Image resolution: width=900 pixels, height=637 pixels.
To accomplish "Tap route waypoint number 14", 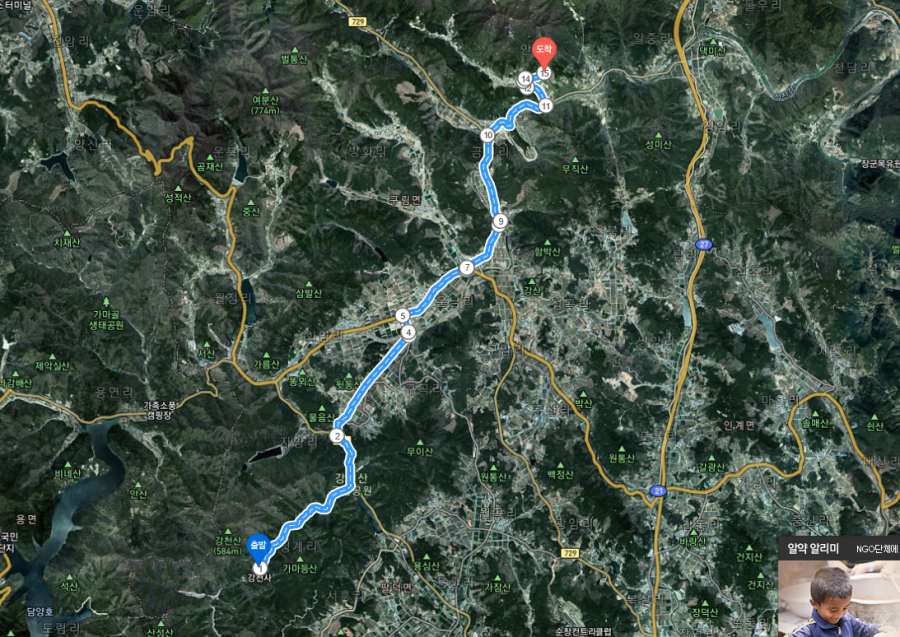I will click(x=525, y=78).
